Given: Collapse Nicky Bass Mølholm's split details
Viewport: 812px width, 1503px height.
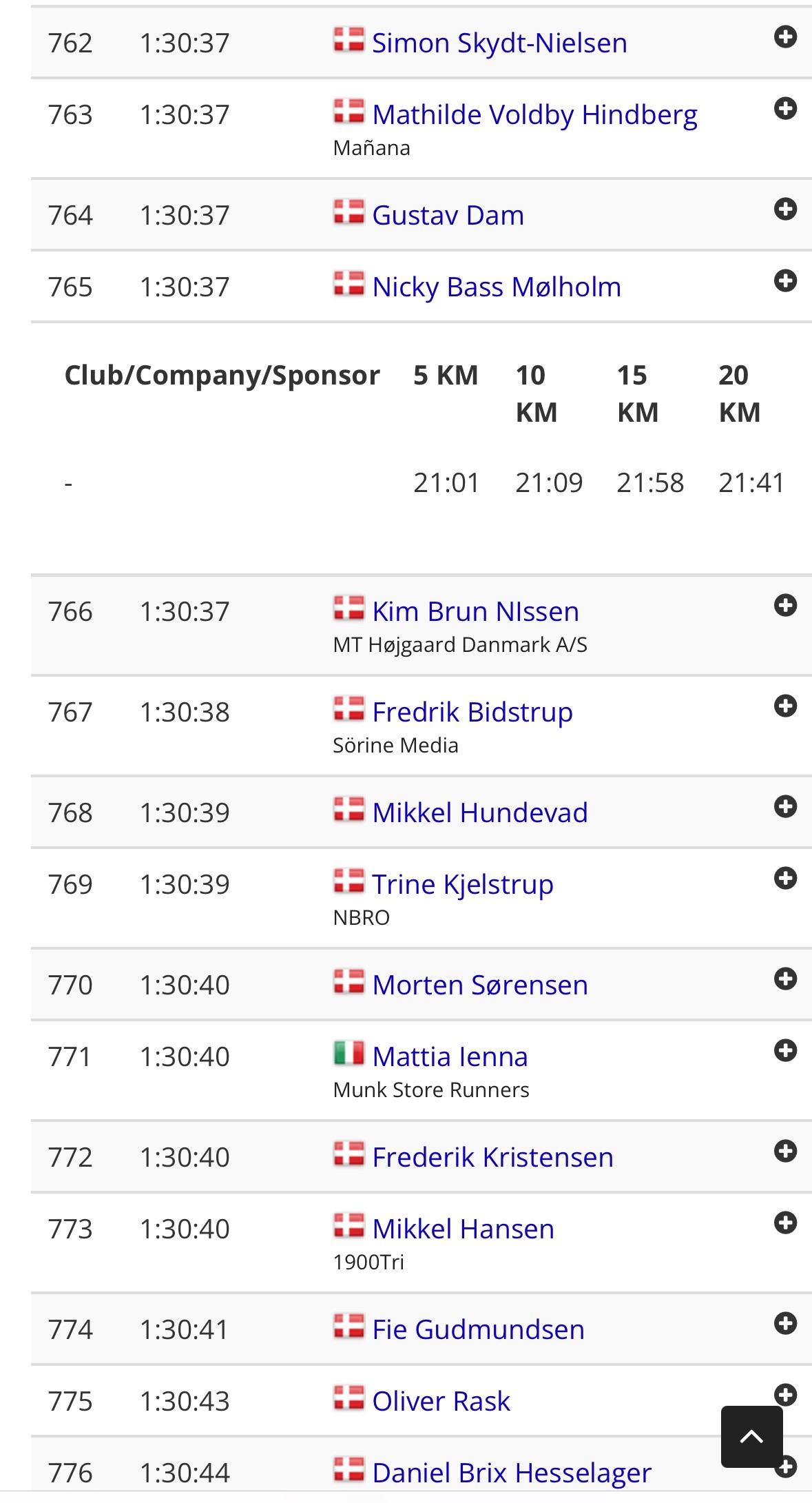Looking at the screenshot, I should tap(785, 280).
